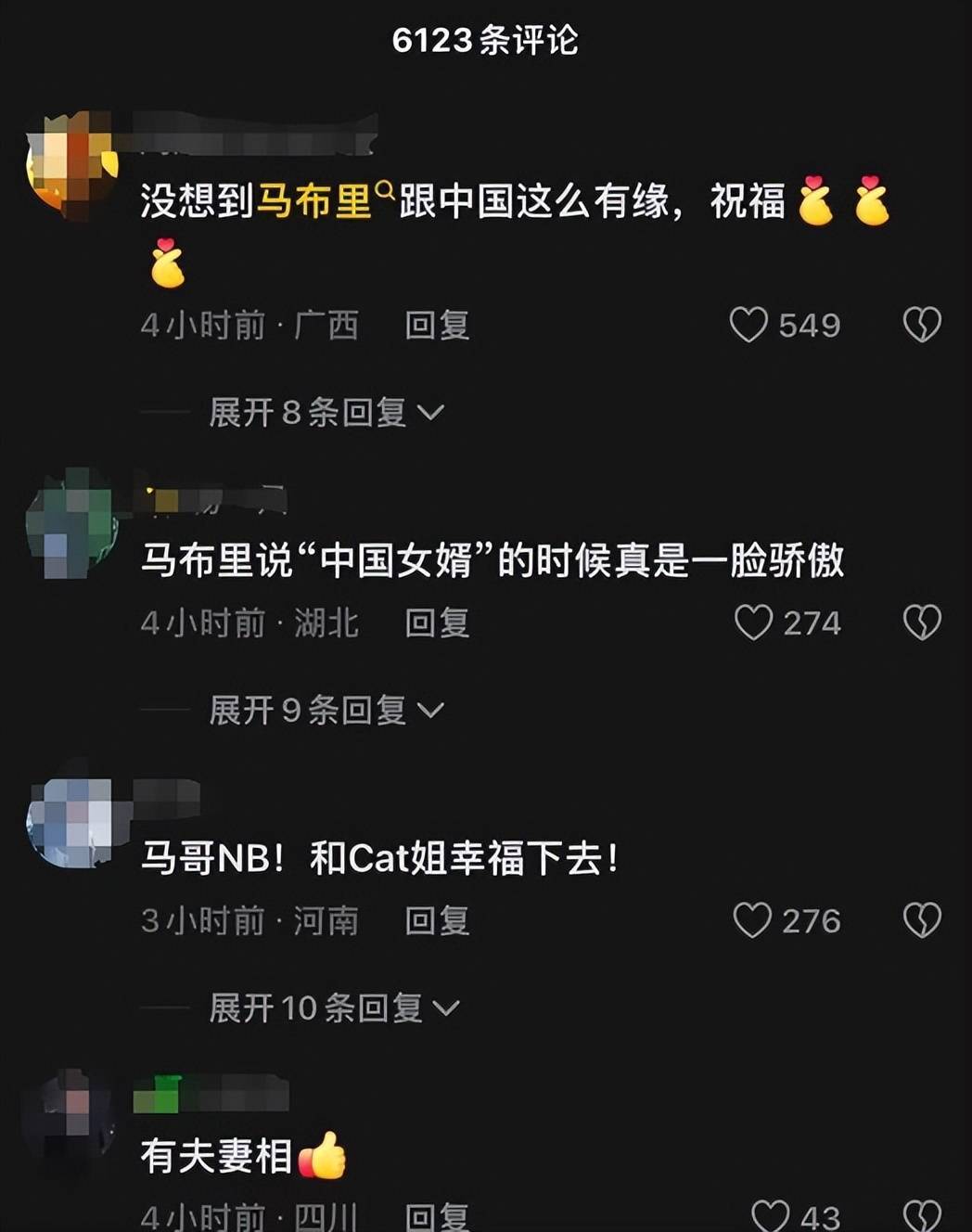Dislike the comment from 广西

[x=922, y=325]
